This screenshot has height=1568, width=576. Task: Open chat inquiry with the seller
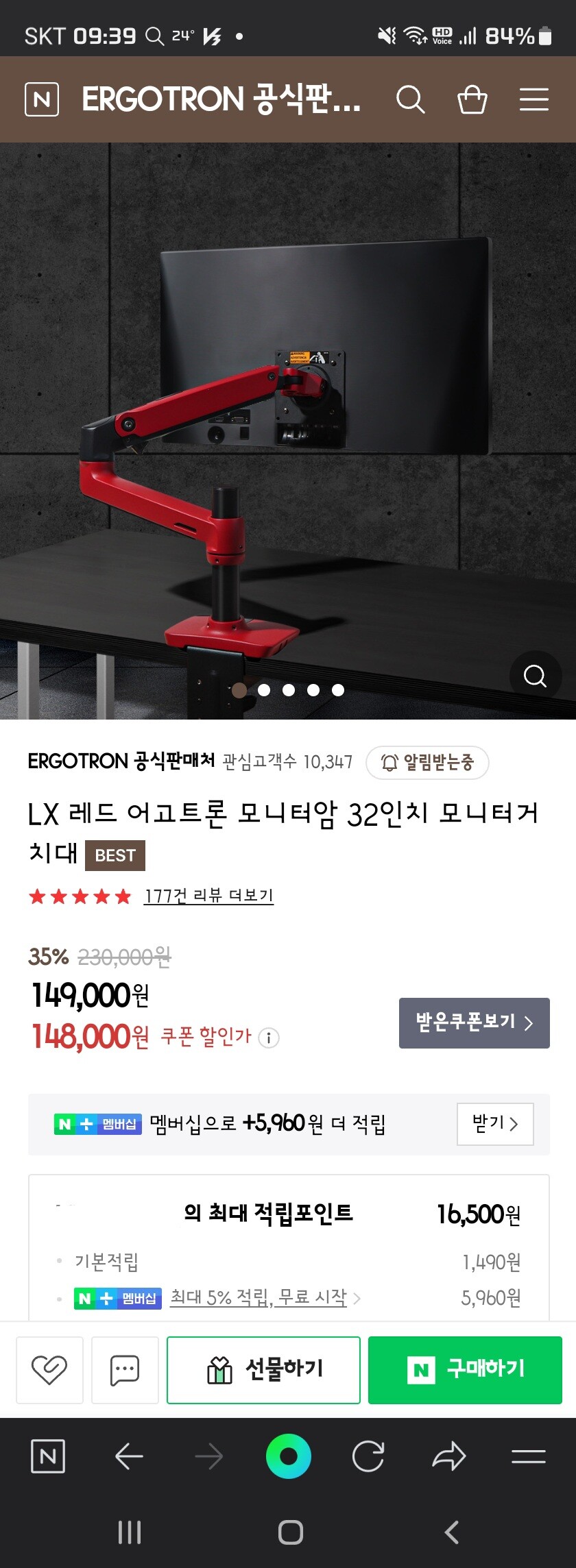click(x=125, y=1370)
